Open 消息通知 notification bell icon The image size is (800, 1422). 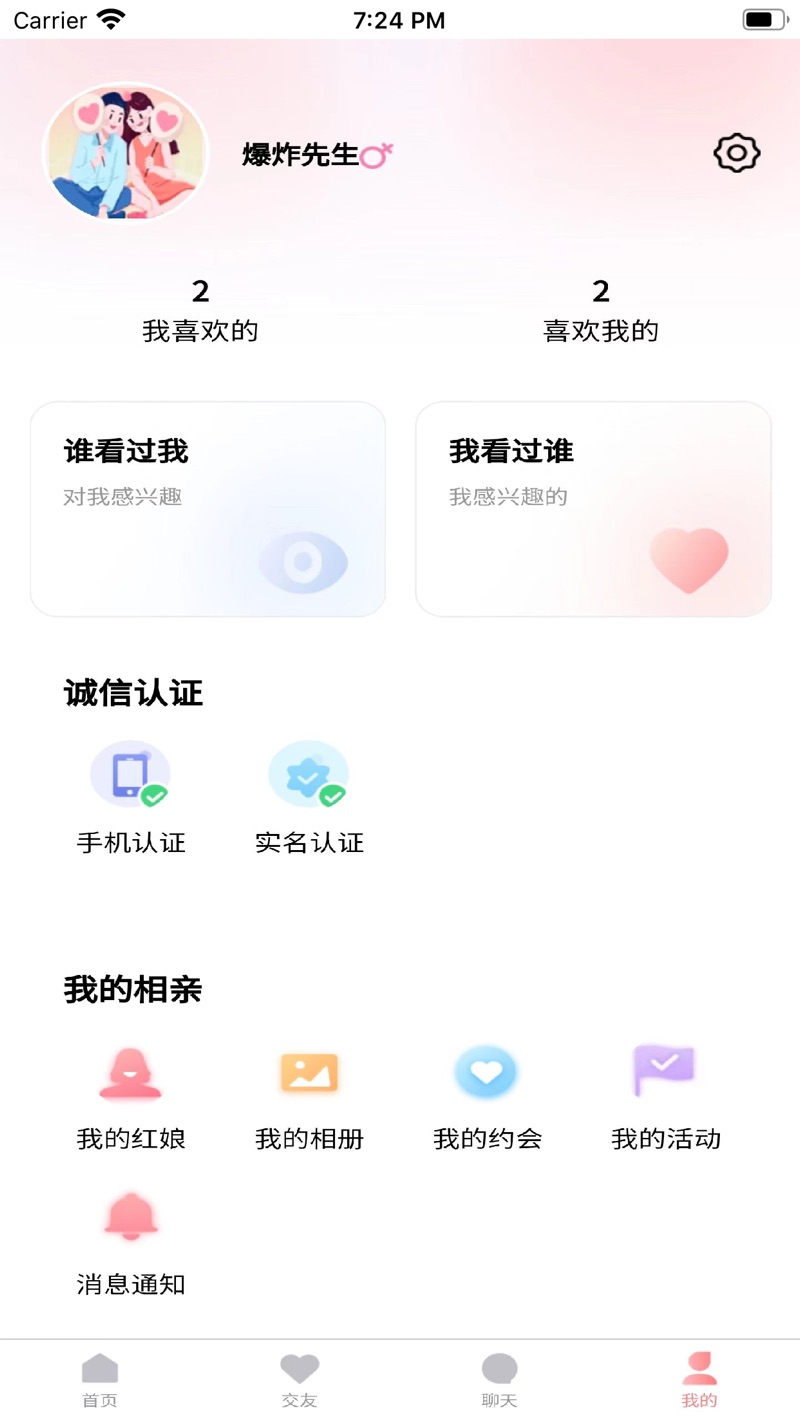tap(130, 1217)
